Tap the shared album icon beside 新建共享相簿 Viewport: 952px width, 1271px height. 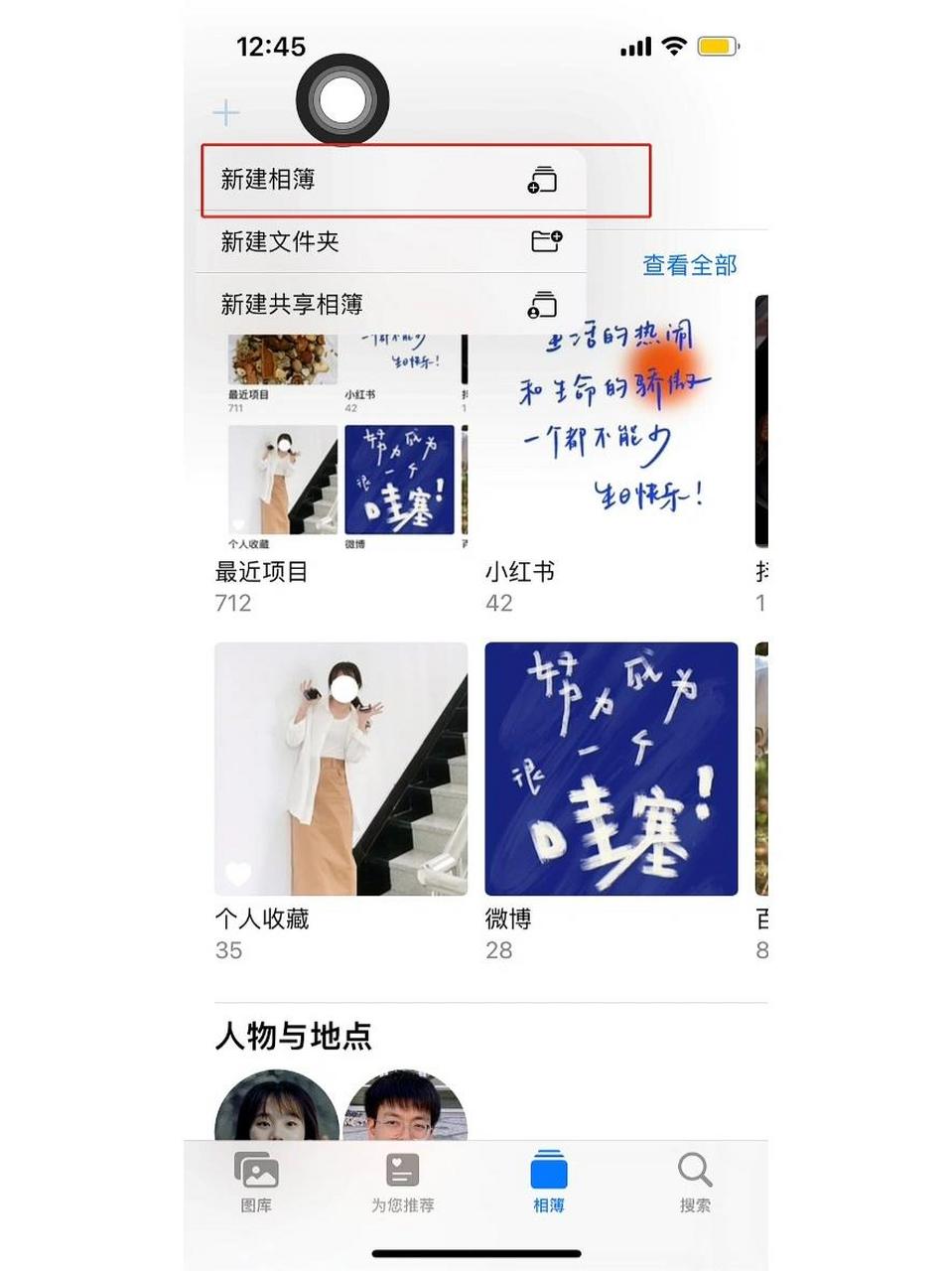[x=542, y=304]
